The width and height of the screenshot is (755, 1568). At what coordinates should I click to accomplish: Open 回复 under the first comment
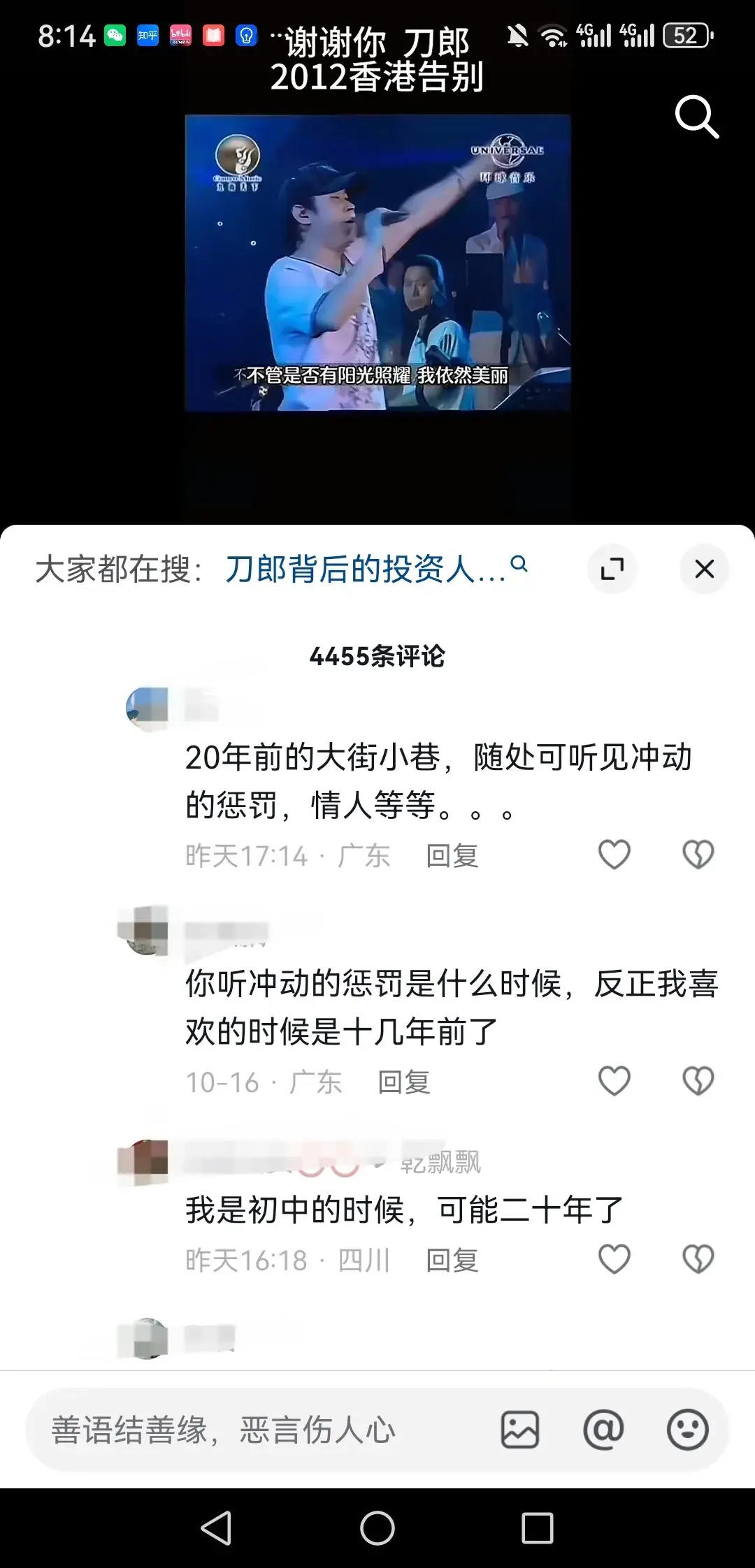(451, 856)
